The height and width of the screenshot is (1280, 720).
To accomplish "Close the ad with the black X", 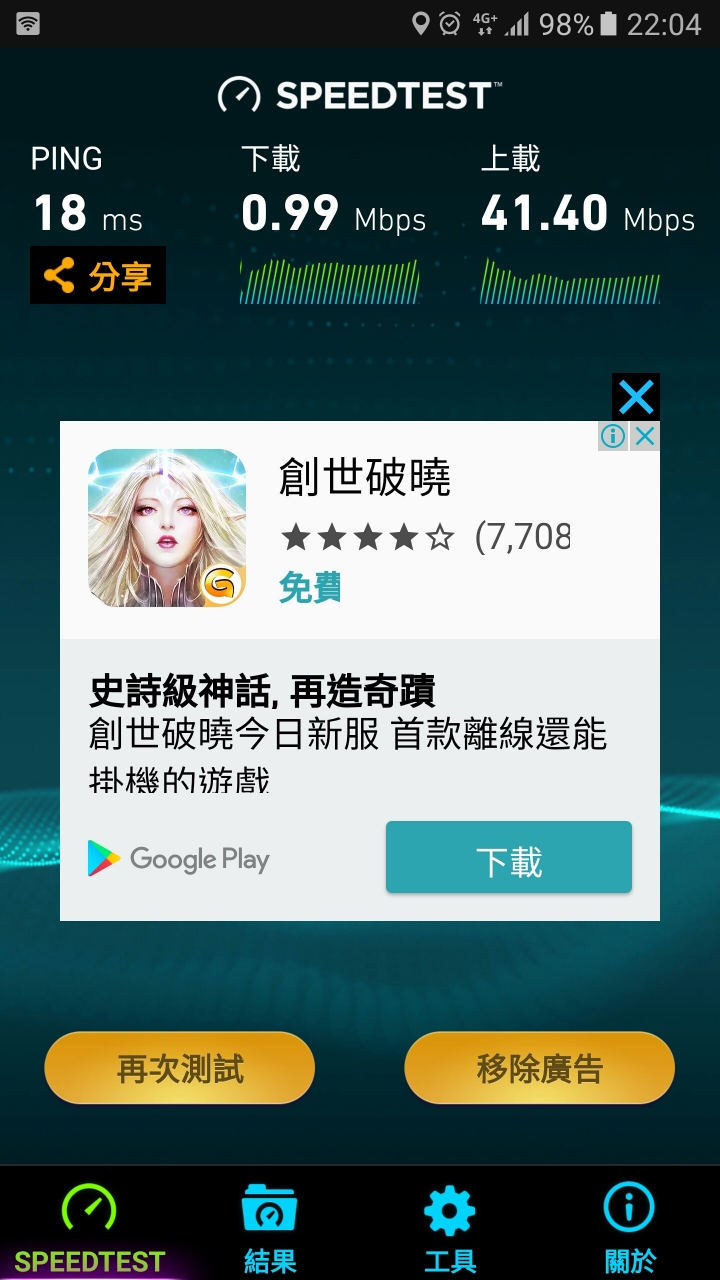I will click(636, 397).
